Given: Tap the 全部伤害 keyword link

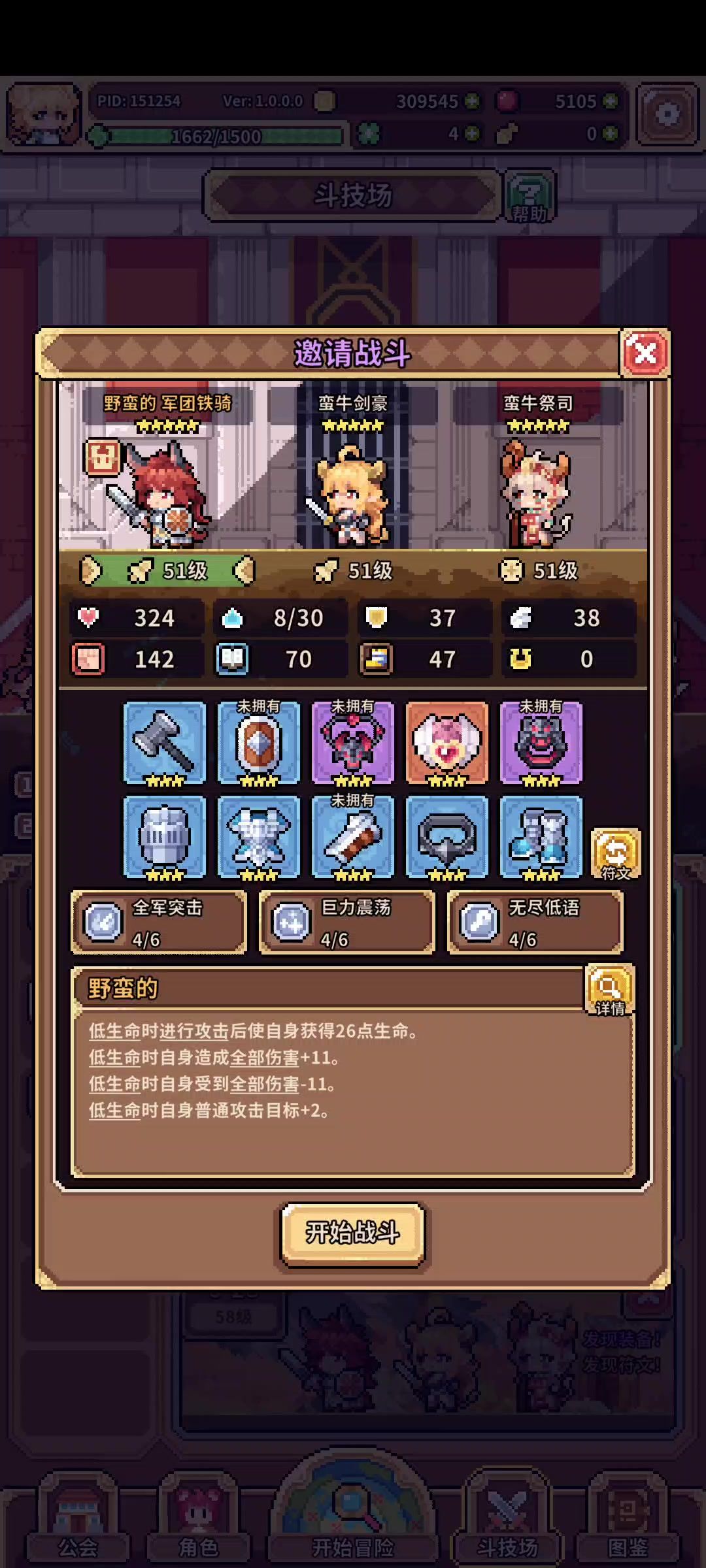Looking at the screenshot, I should click(x=264, y=1058).
